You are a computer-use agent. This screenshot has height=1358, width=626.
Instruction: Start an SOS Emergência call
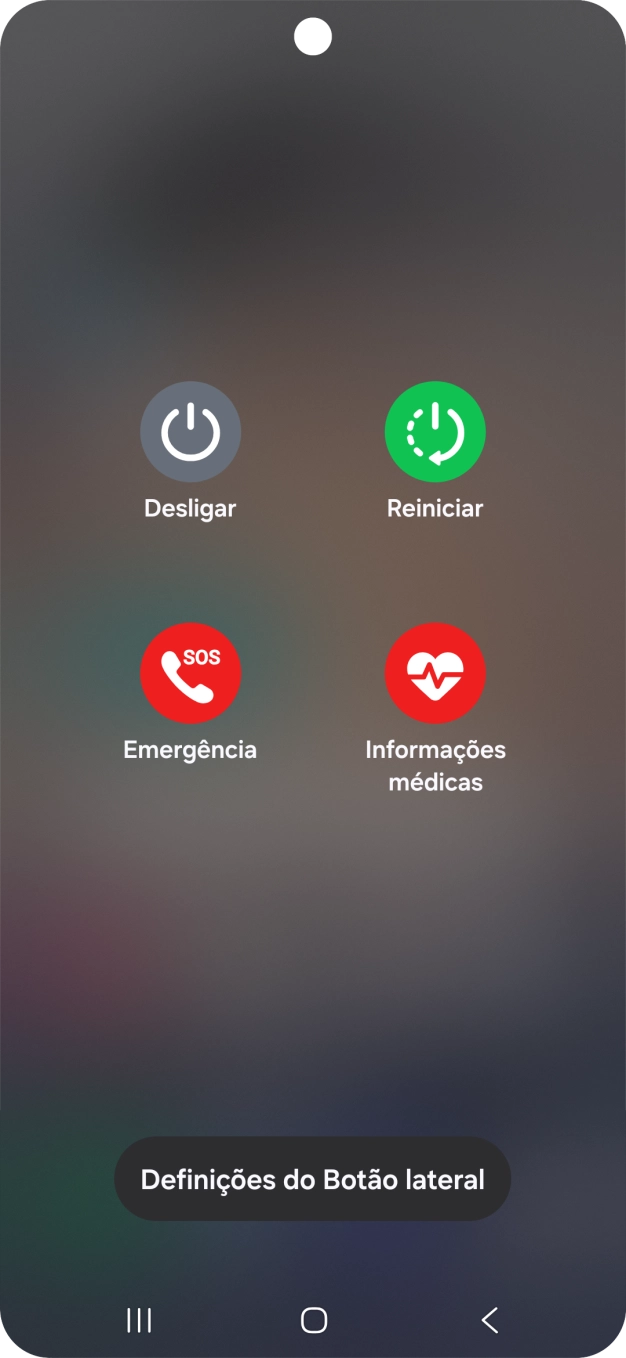point(190,674)
